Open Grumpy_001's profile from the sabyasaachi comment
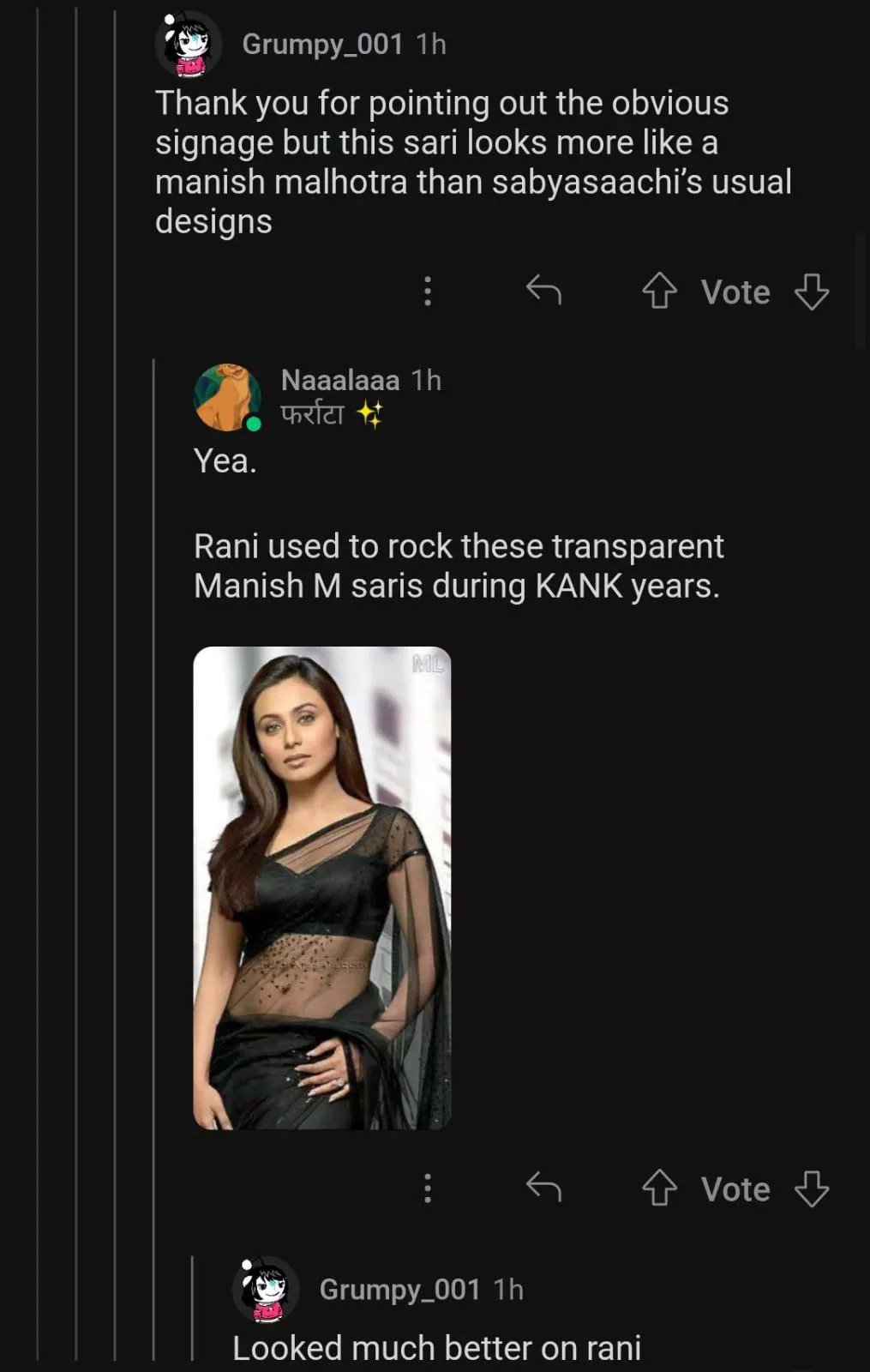Image resolution: width=870 pixels, height=1372 pixels. pyautogui.click(x=321, y=45)
